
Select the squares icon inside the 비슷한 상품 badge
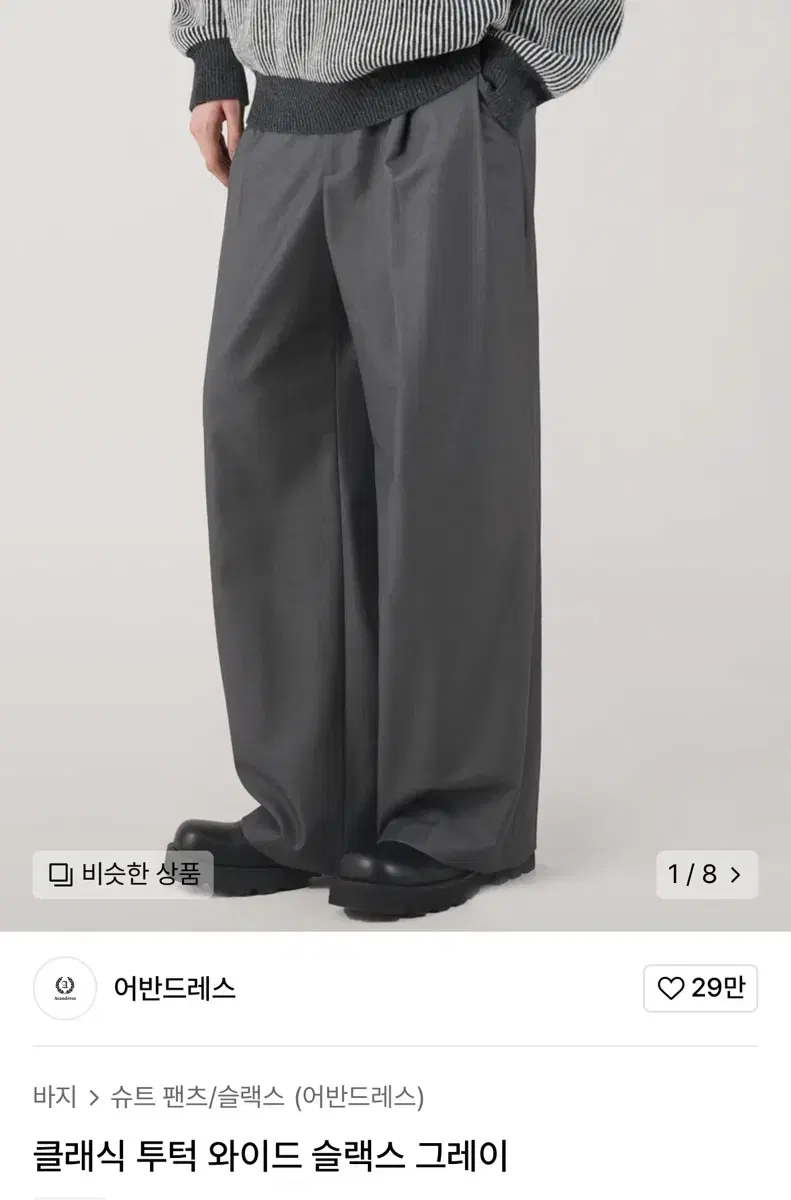[60, 875]
